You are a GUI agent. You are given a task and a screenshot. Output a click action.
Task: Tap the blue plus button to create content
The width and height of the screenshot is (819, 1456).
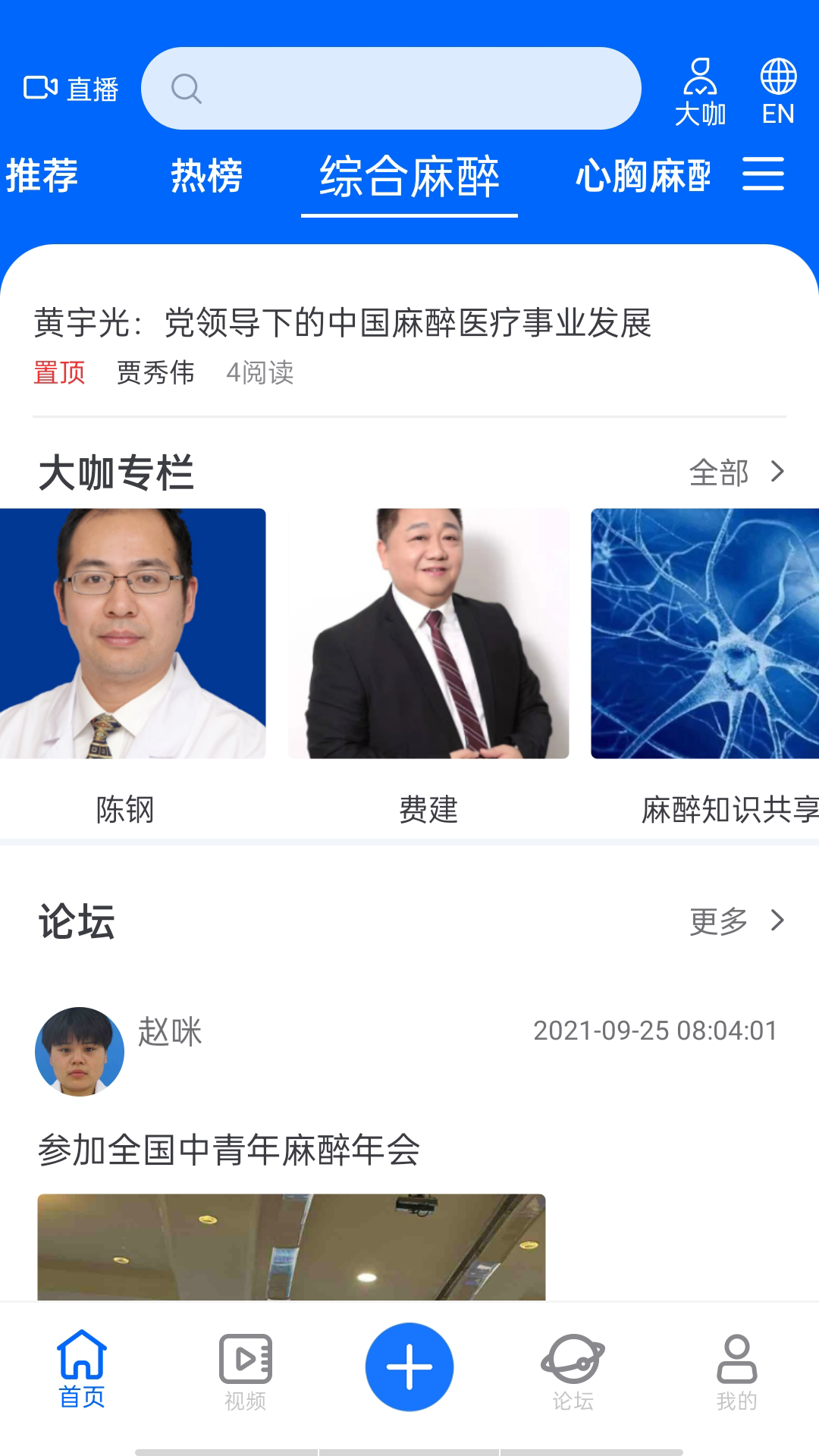pos(409,1365)
